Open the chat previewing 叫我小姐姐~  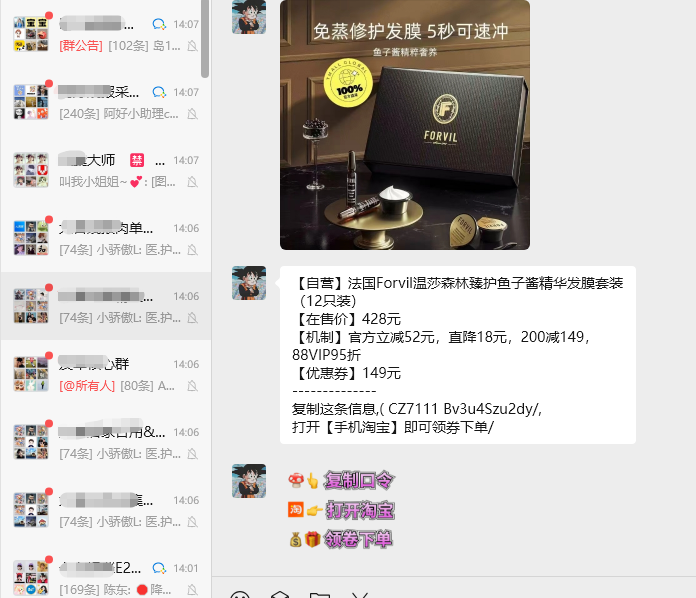pyautogui.click(x=105, y=170)
